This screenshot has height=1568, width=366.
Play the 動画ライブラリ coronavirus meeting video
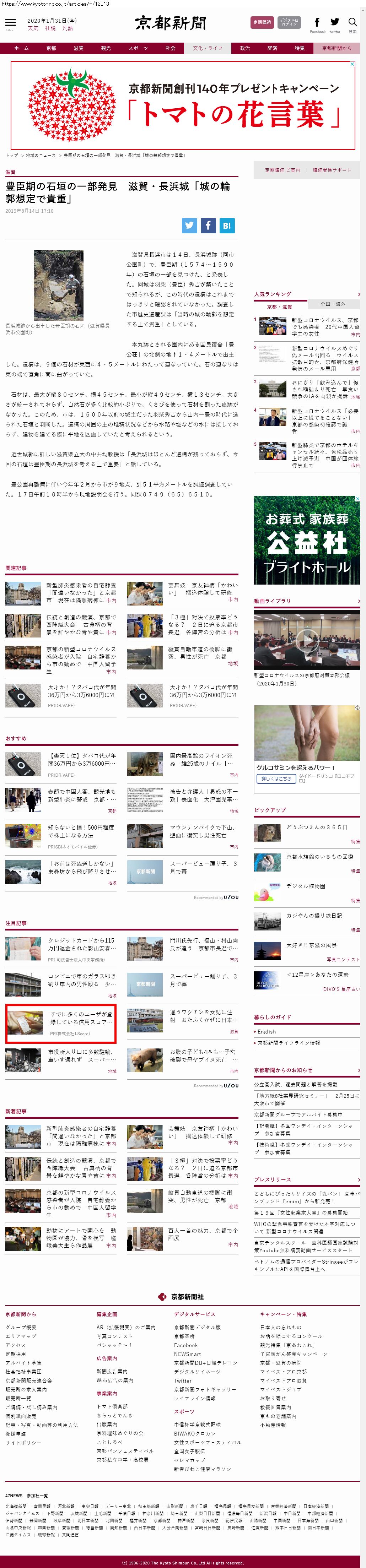306,640
